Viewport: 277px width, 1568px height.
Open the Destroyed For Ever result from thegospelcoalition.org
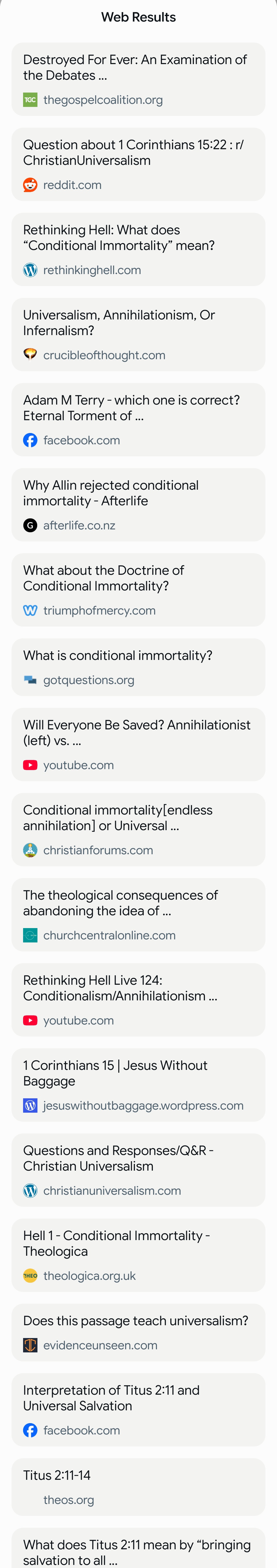[138, 79]
